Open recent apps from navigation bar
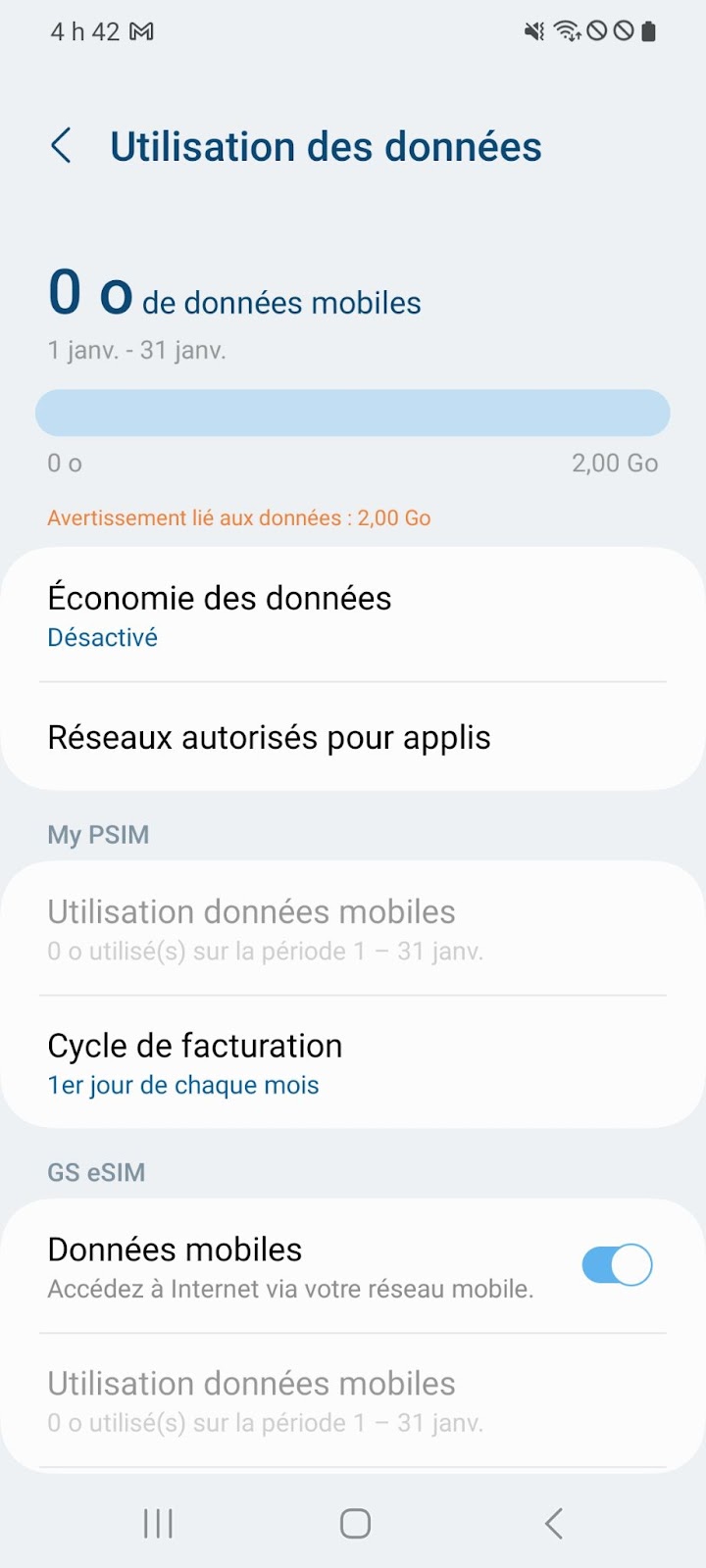Screen dimensions: 706x1568 pos(158,1523)
